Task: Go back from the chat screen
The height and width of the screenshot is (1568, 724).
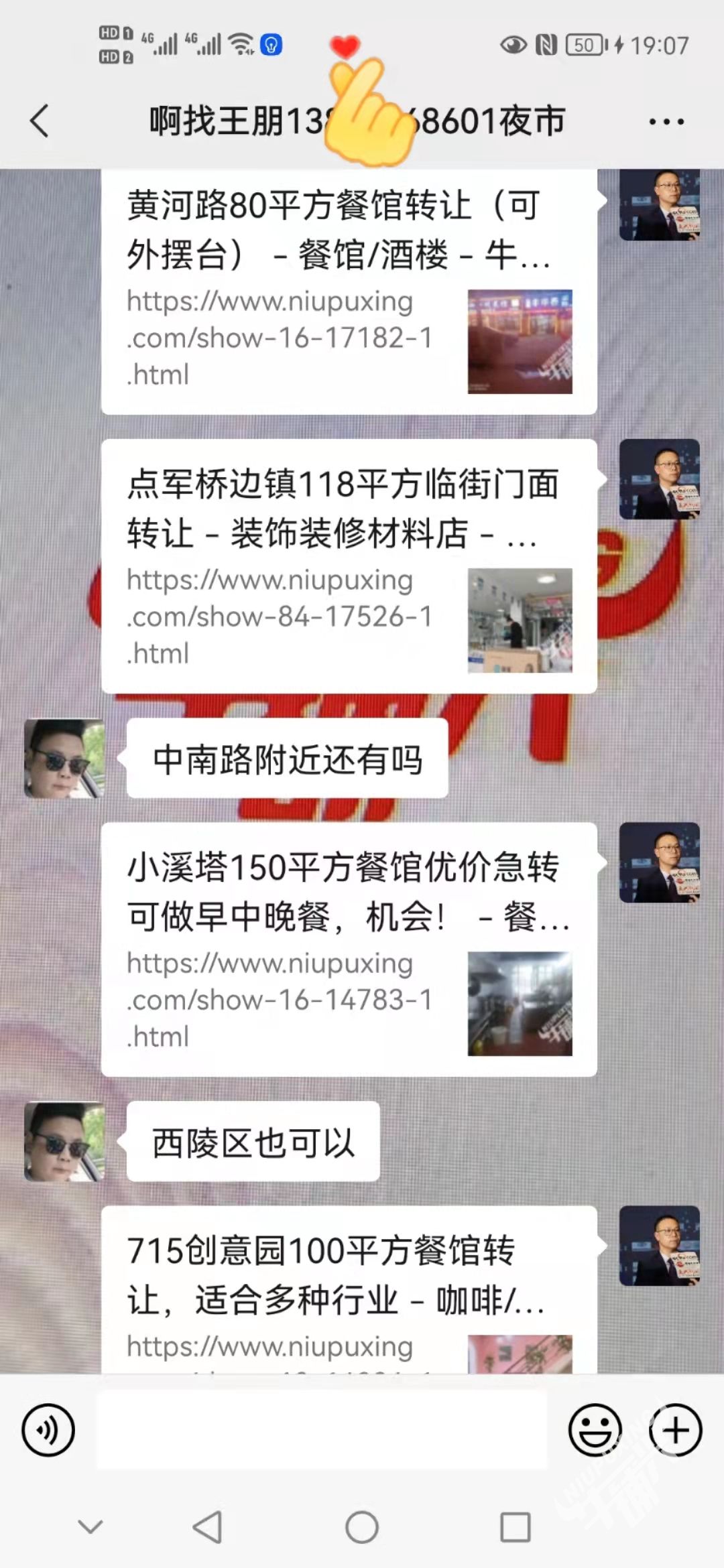Action: [40, 121]
